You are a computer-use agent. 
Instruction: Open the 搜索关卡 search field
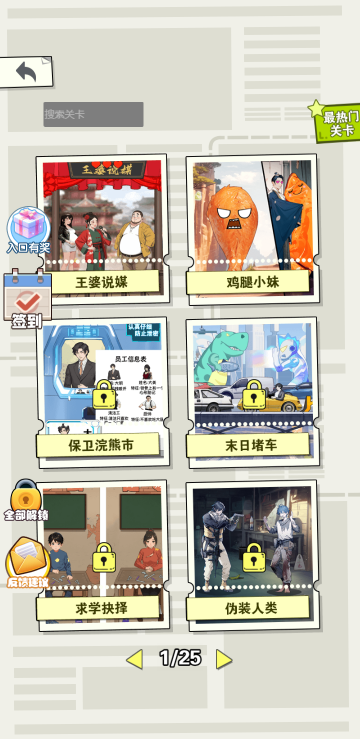click(93, 114)
